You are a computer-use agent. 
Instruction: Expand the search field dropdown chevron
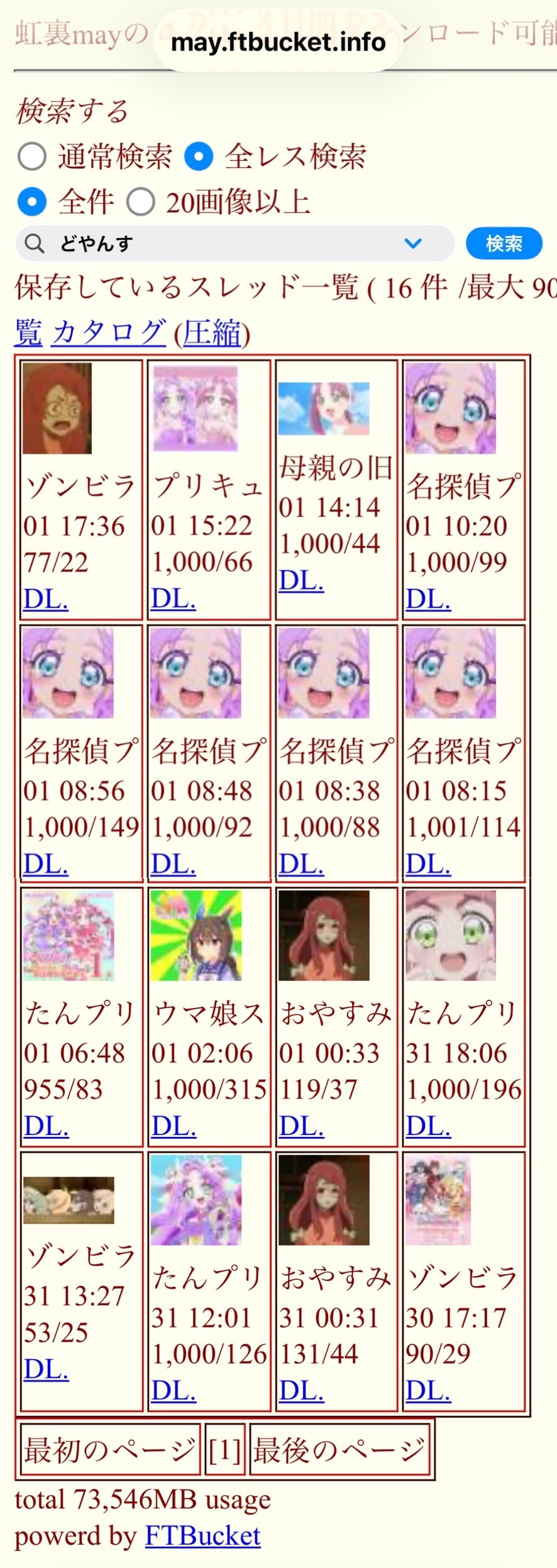tap(413, 244)
